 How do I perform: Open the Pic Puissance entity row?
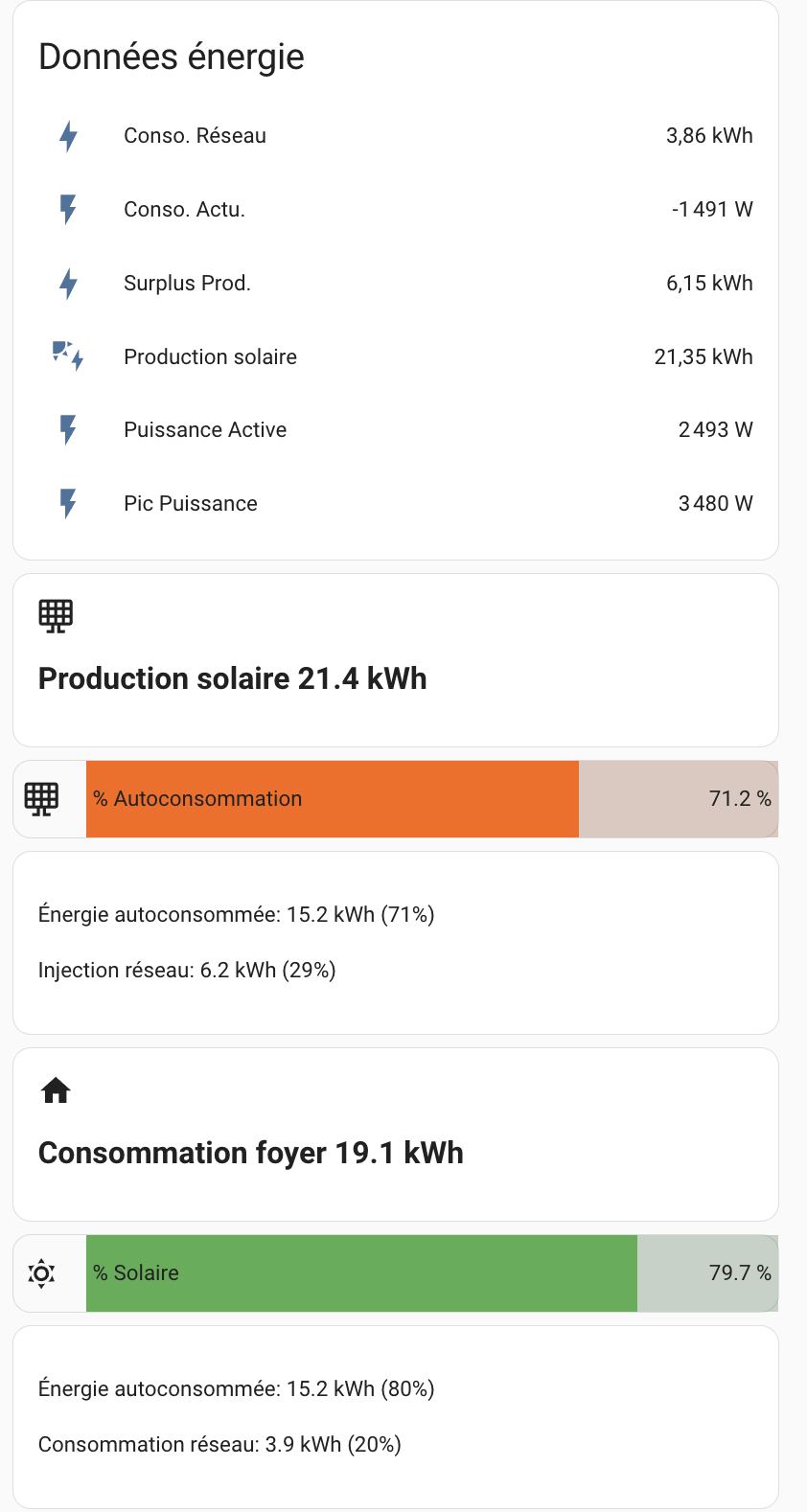tap(396, 504)
